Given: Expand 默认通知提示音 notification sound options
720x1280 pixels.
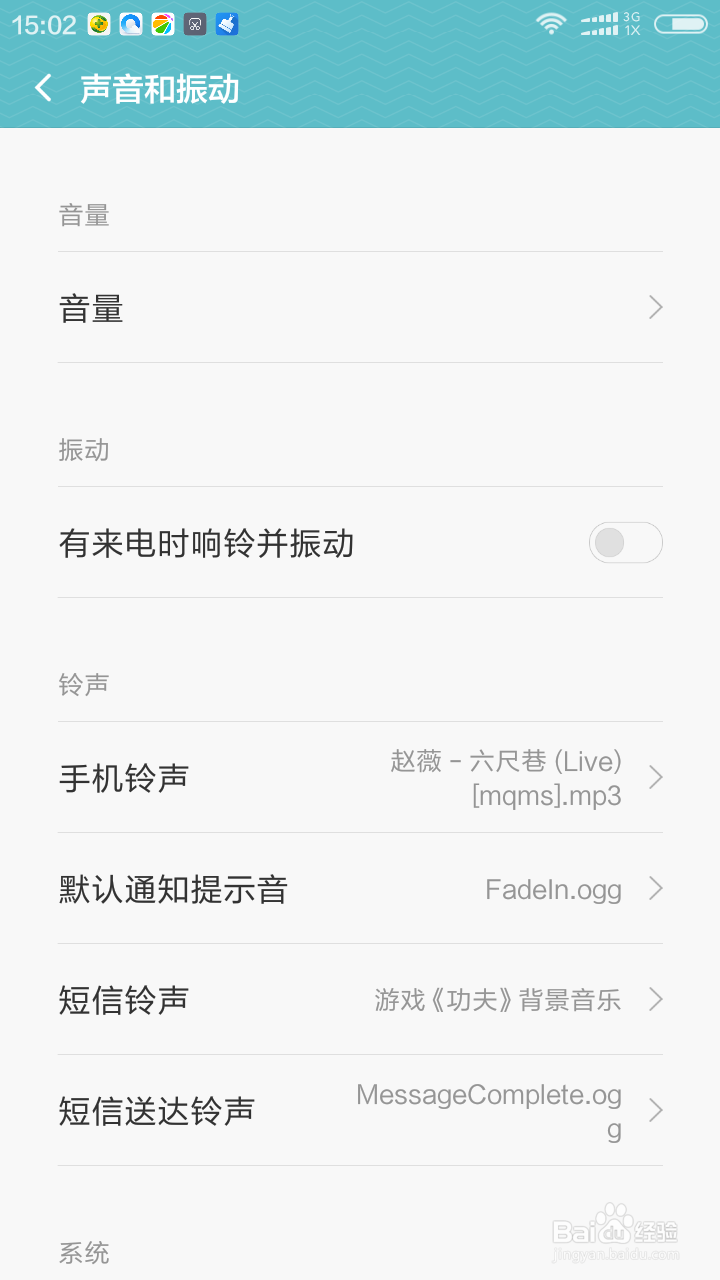Looking at the screenshot, I should click(x=360, y=889).
